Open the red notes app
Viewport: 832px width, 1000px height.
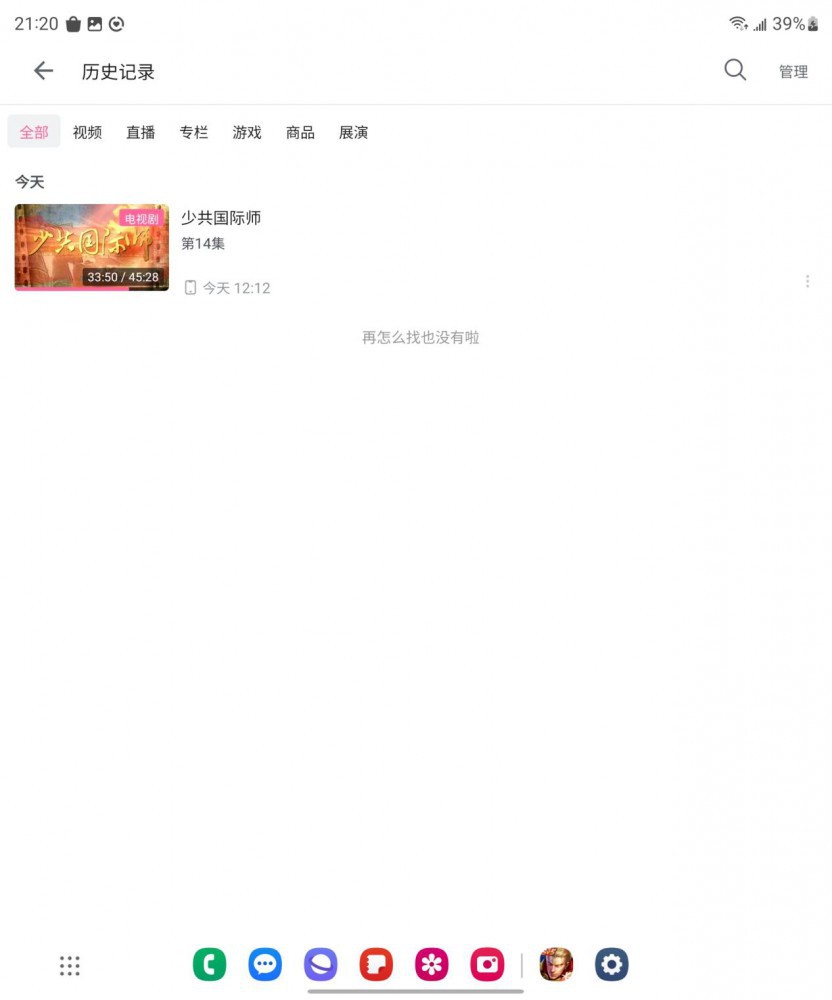[x=376, y=965]
